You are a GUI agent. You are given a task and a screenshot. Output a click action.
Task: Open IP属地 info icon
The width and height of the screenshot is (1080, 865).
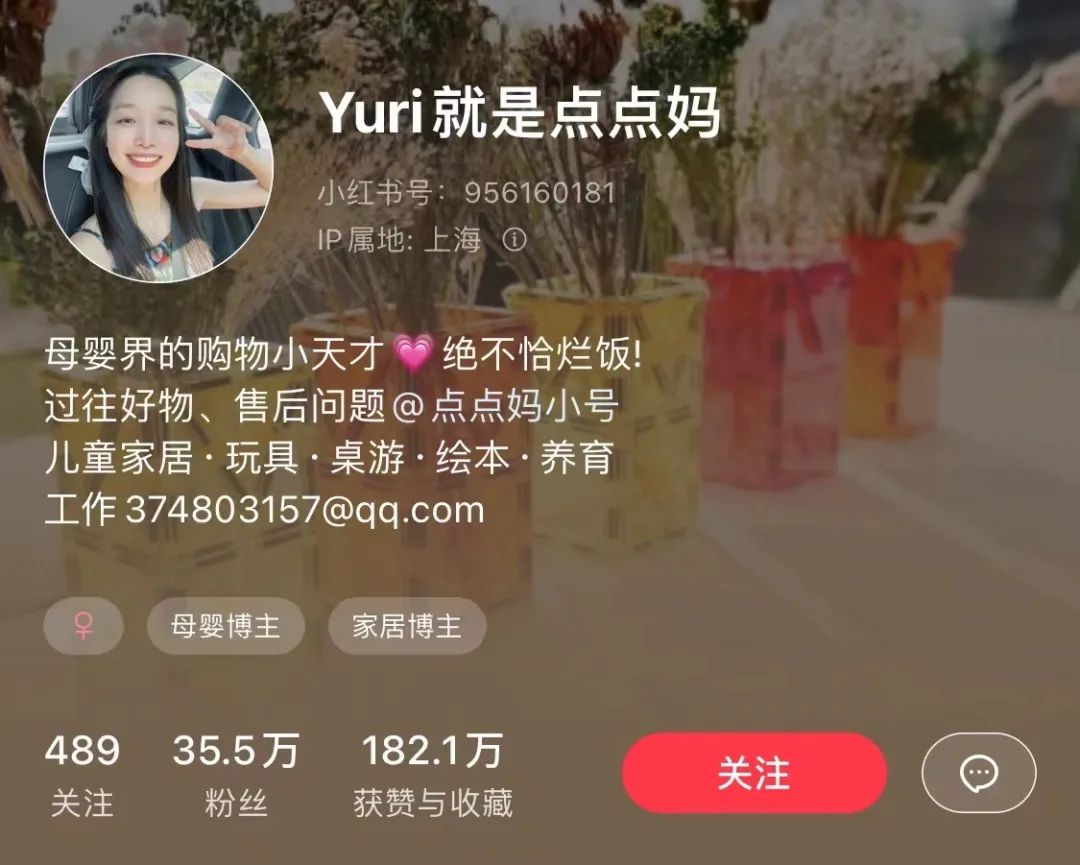coord(513,240)
